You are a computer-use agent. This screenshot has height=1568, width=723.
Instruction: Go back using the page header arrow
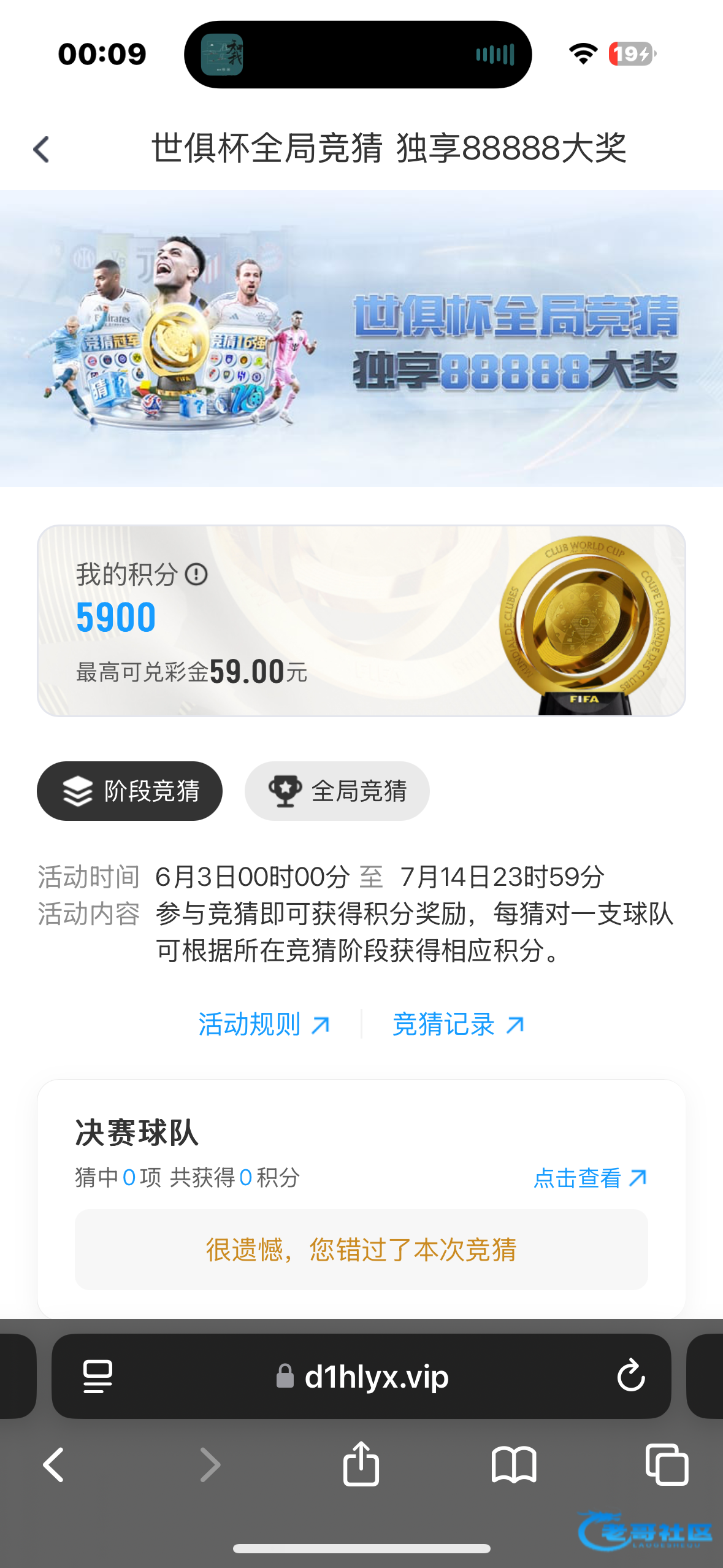pyautogui.click(x=41, y=149)
